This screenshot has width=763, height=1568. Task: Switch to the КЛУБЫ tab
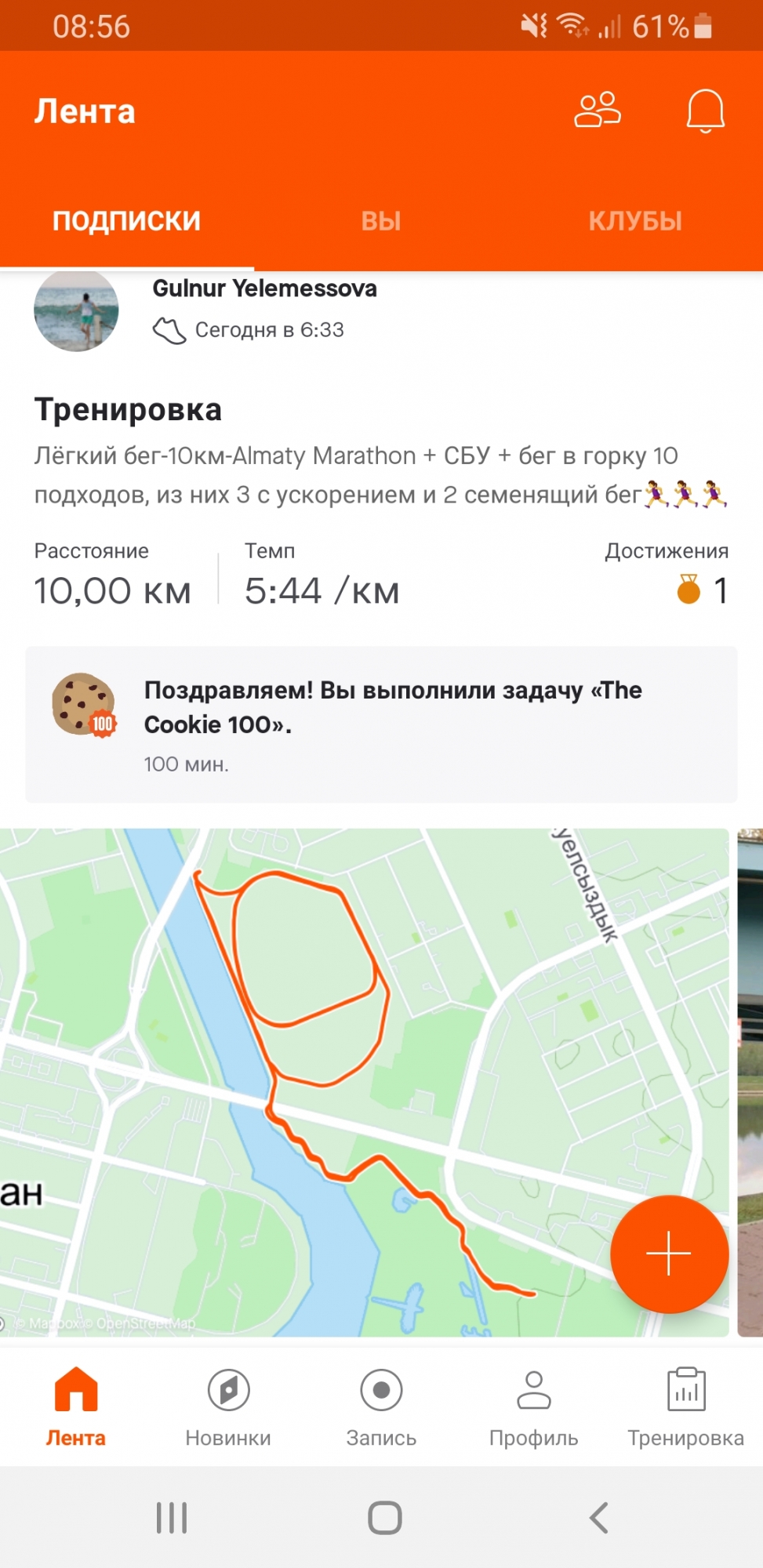pos(635,221)
